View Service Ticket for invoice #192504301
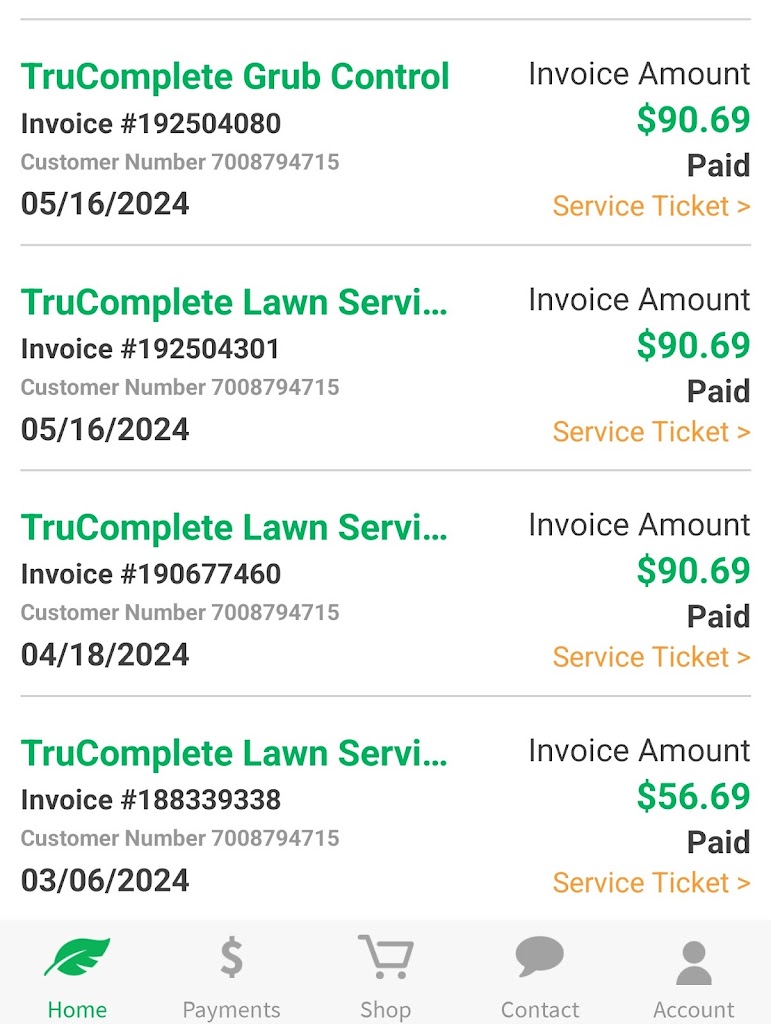 pyautogui.click(x=651, y=432)
